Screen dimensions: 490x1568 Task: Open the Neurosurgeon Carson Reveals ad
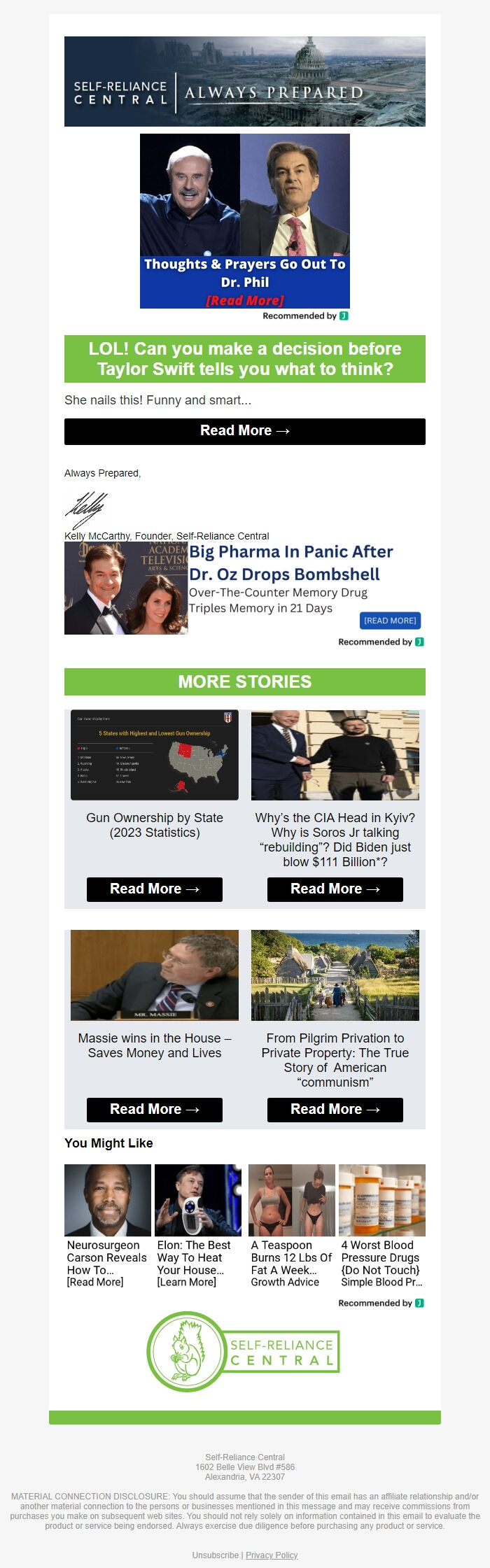pyautogui.click(x=107, y=1224)
